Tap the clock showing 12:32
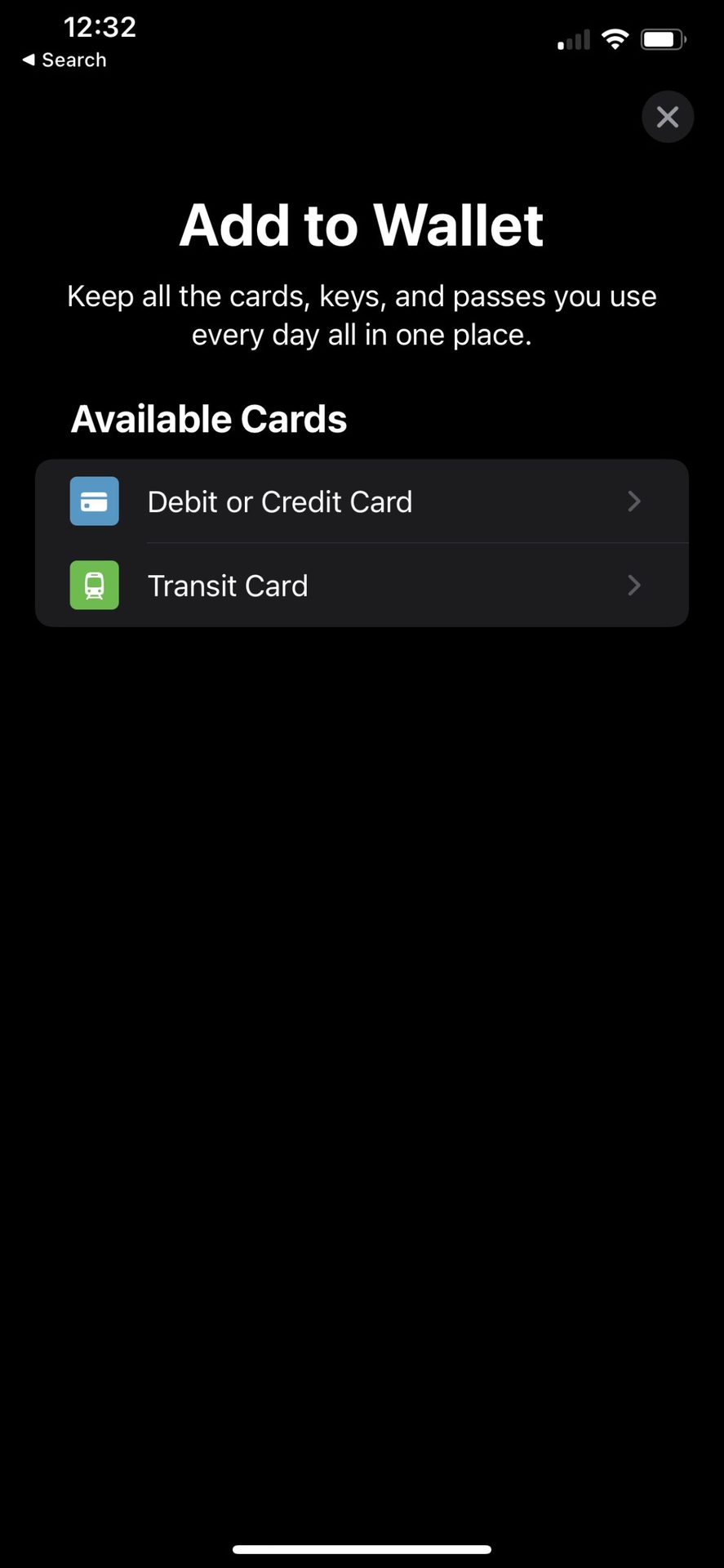The height and width of the screenshot is (1568, 724). coord(100,27)
